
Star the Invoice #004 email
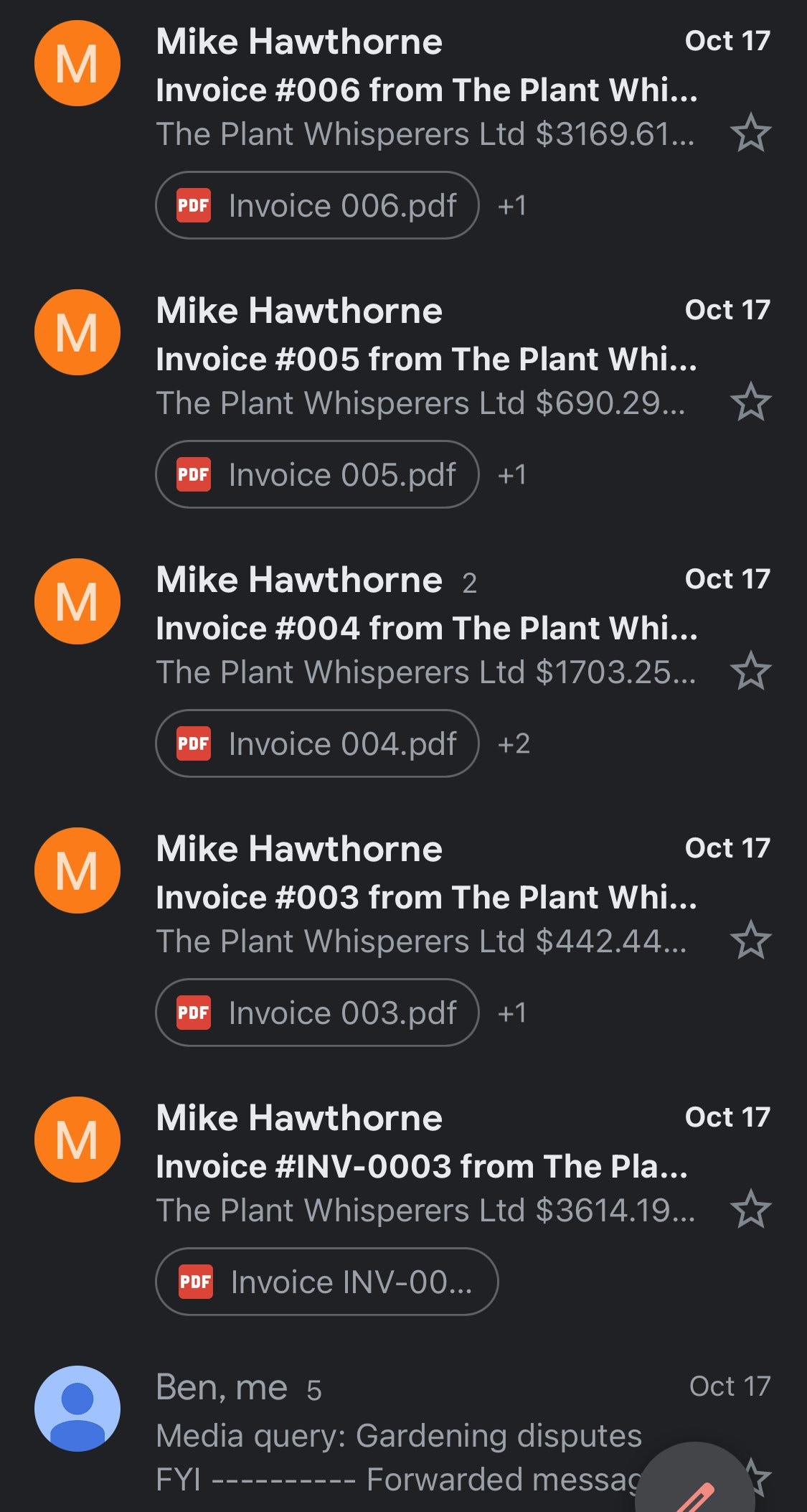(x=750, y=671)
